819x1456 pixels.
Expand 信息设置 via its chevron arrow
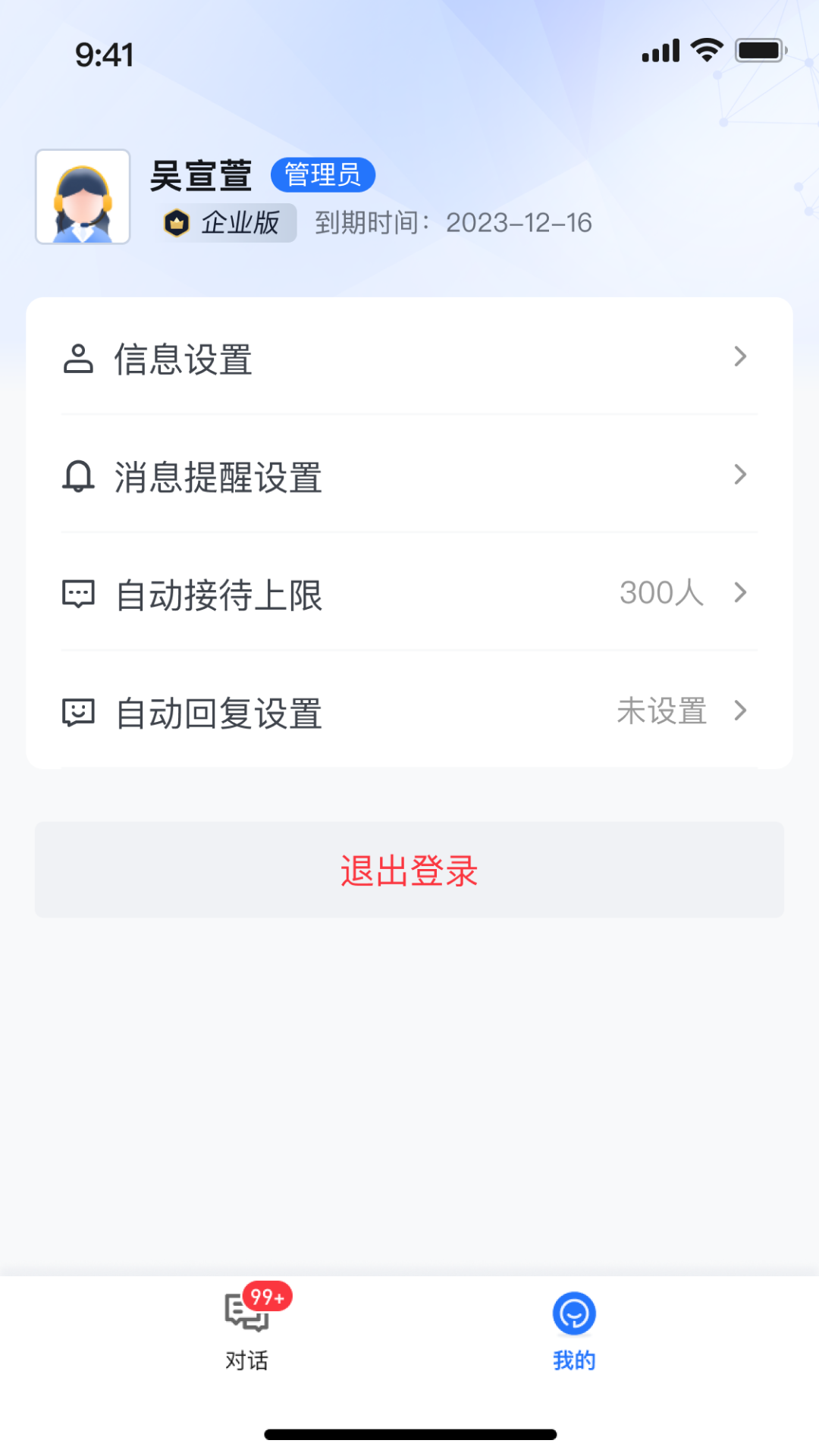point(741,356)
